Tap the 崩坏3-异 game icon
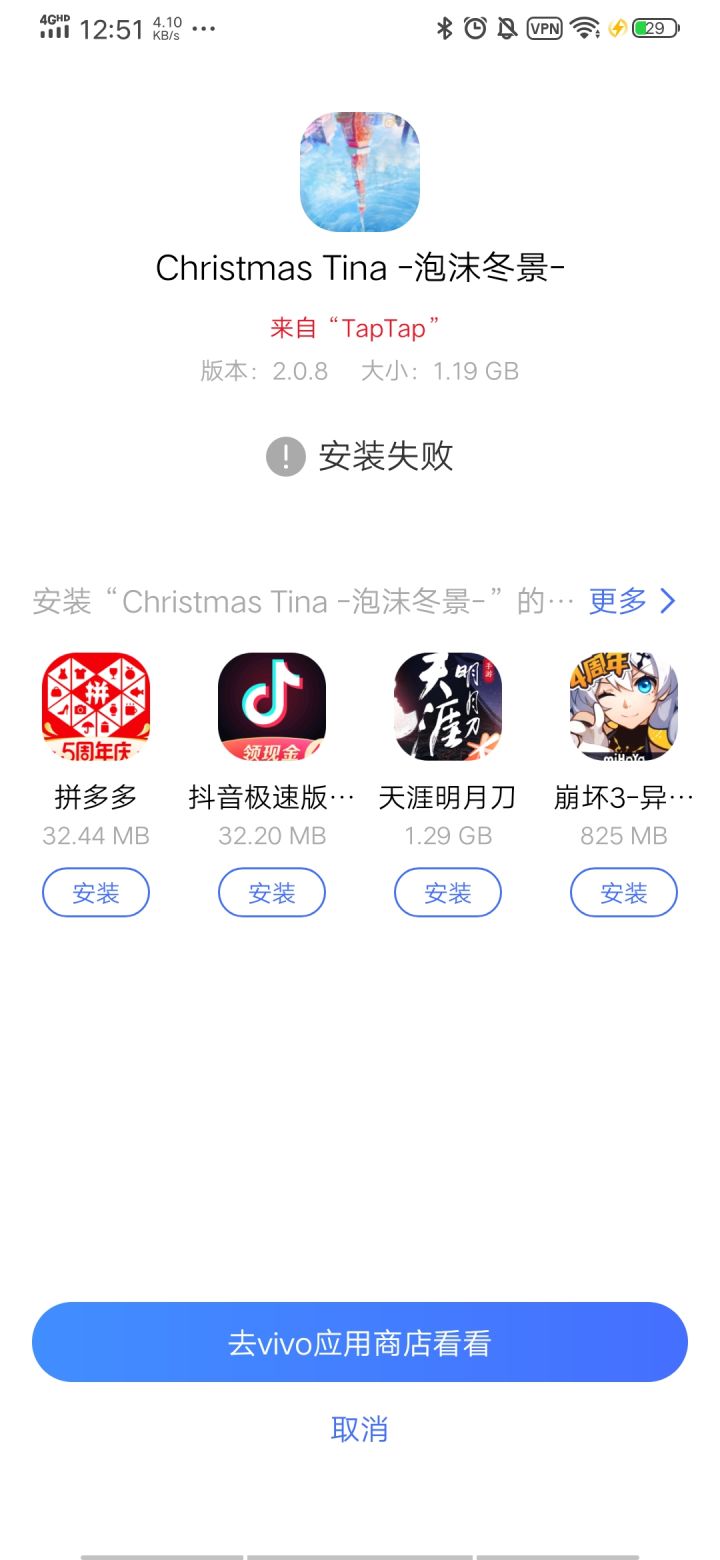This screenshot has height=1560, width=720. (x=623, y=704)
